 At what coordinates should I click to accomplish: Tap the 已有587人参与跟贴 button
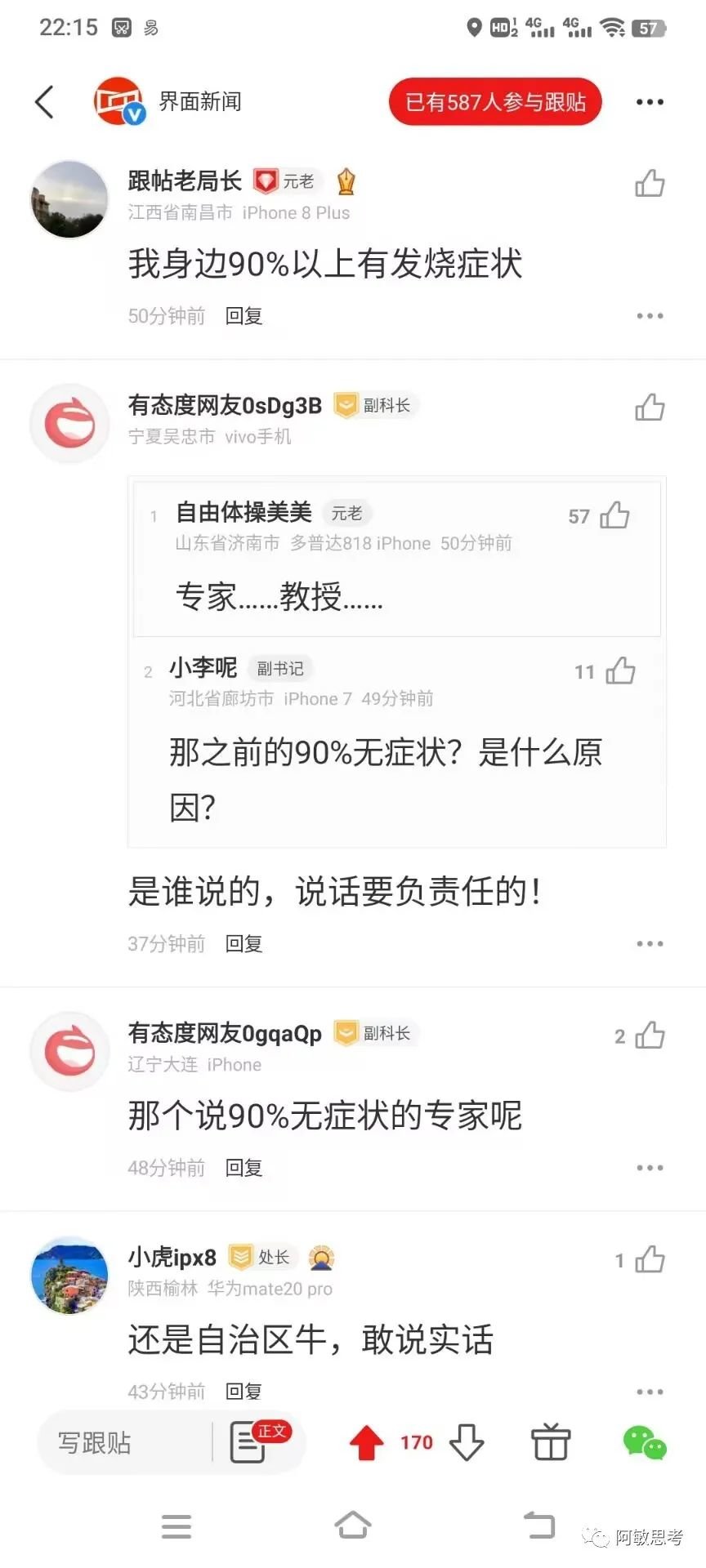click(x=495, y=102)
